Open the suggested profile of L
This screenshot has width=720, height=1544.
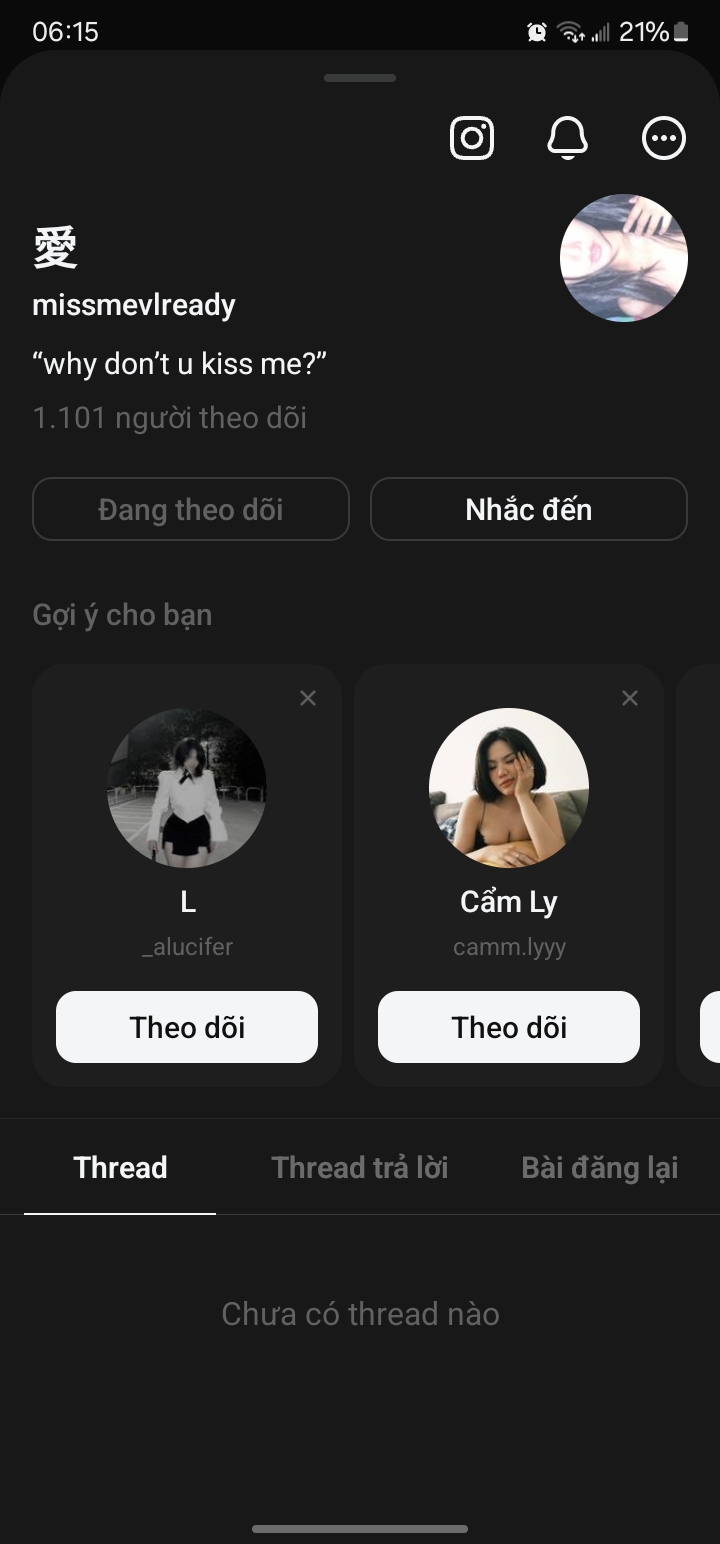(x=187, y=788)
